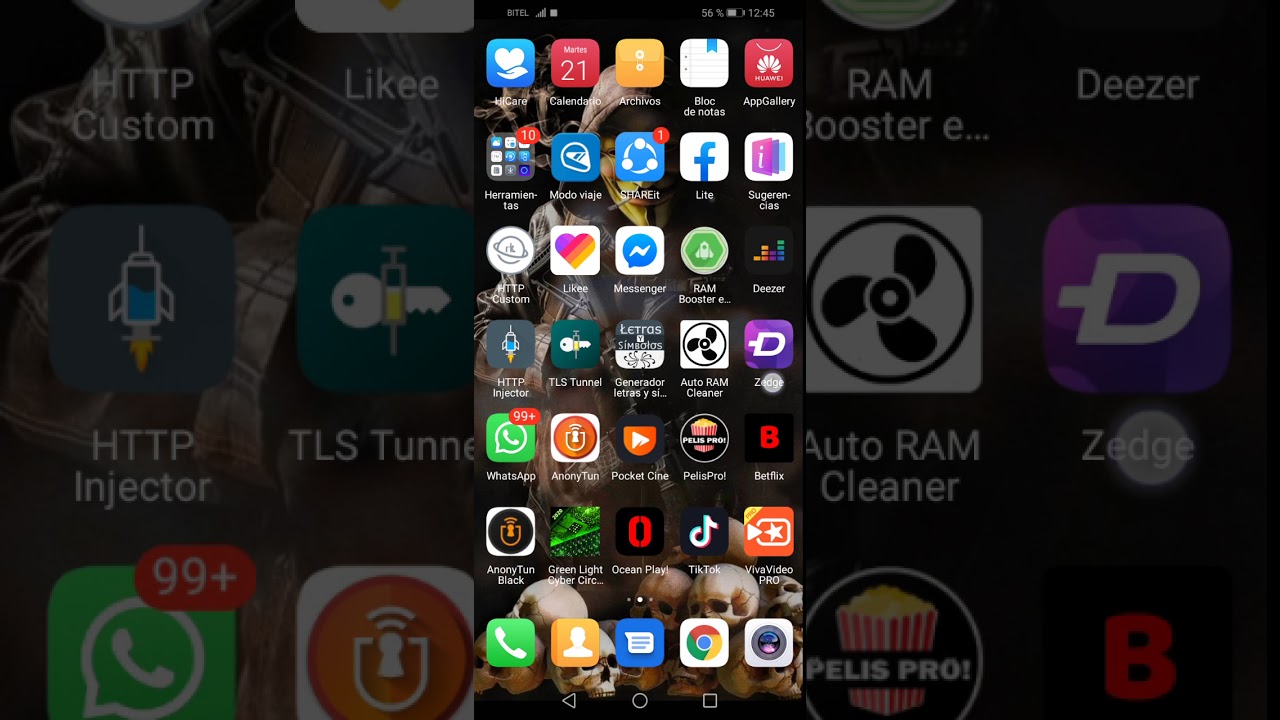The image size is (1280, 720).
Task: Open TikTok
Action: point(704,532)
